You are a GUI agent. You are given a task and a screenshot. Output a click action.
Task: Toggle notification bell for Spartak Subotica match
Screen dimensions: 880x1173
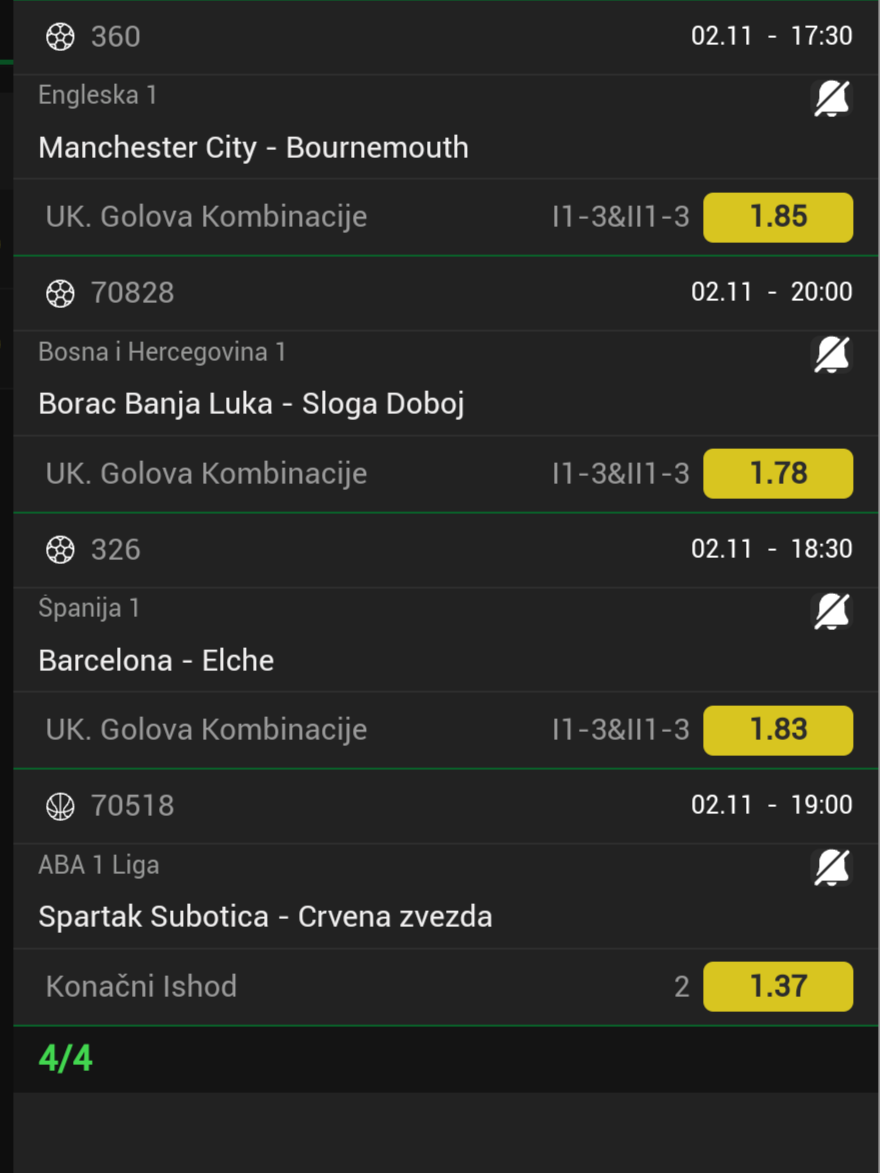(x=831, y=868)
